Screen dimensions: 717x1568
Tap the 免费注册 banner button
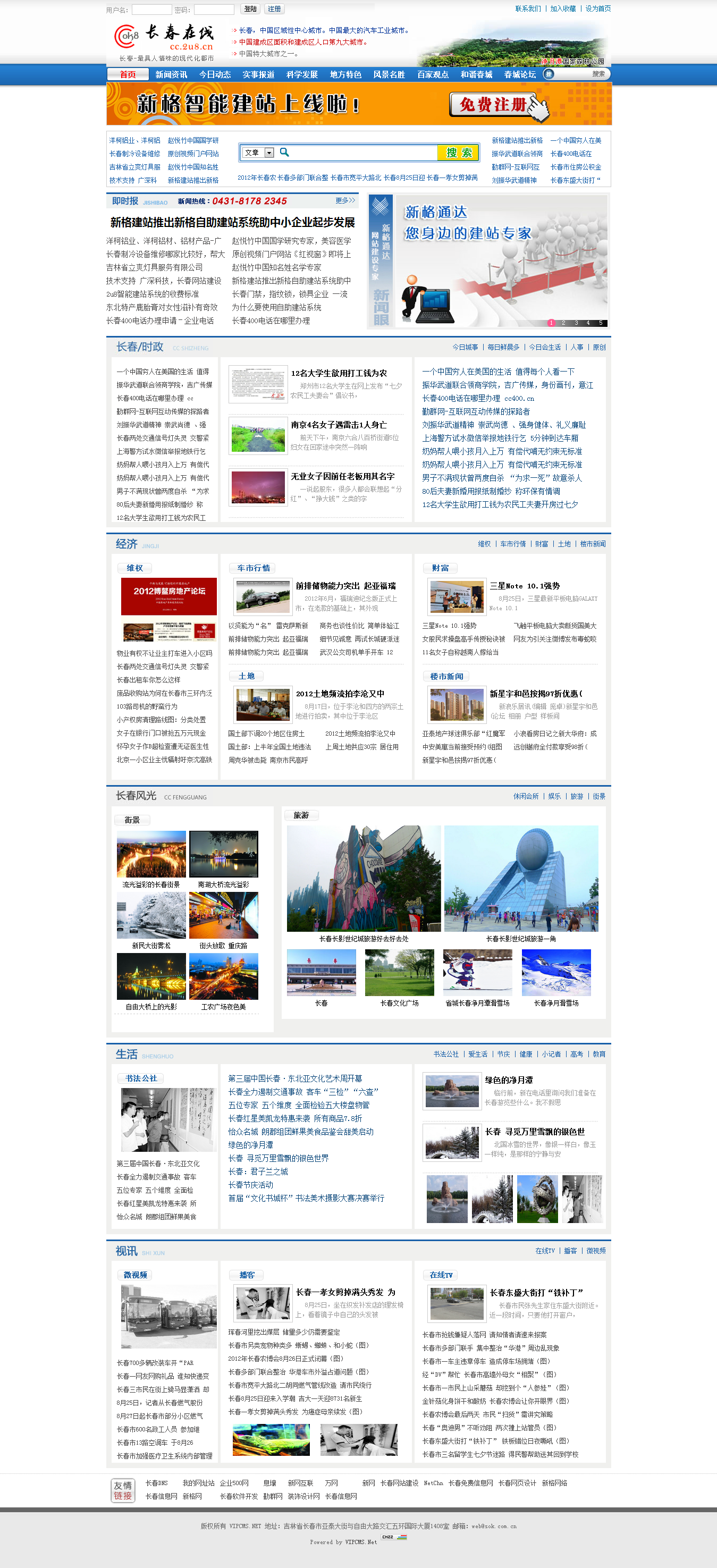click(494, 105)
